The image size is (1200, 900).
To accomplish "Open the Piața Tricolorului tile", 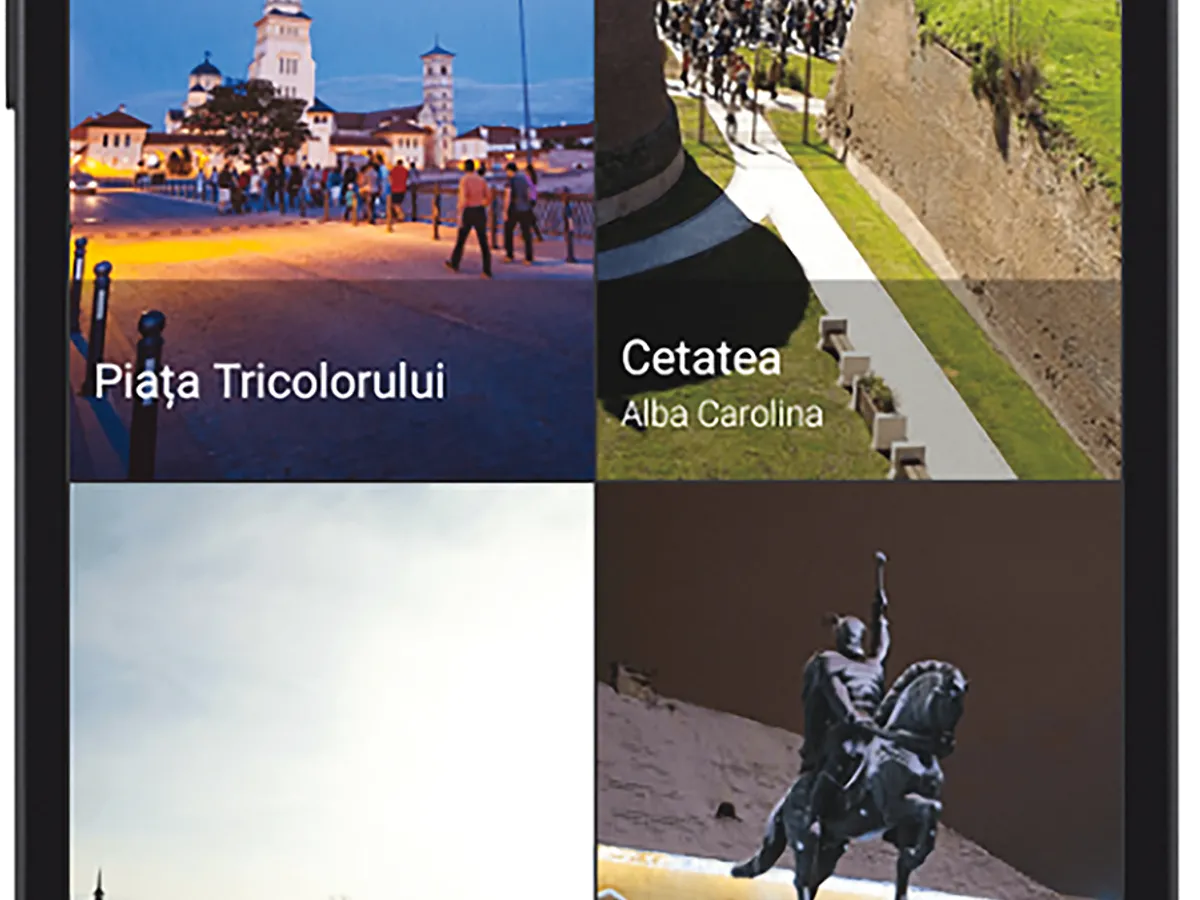I will [x=331, y=240].
